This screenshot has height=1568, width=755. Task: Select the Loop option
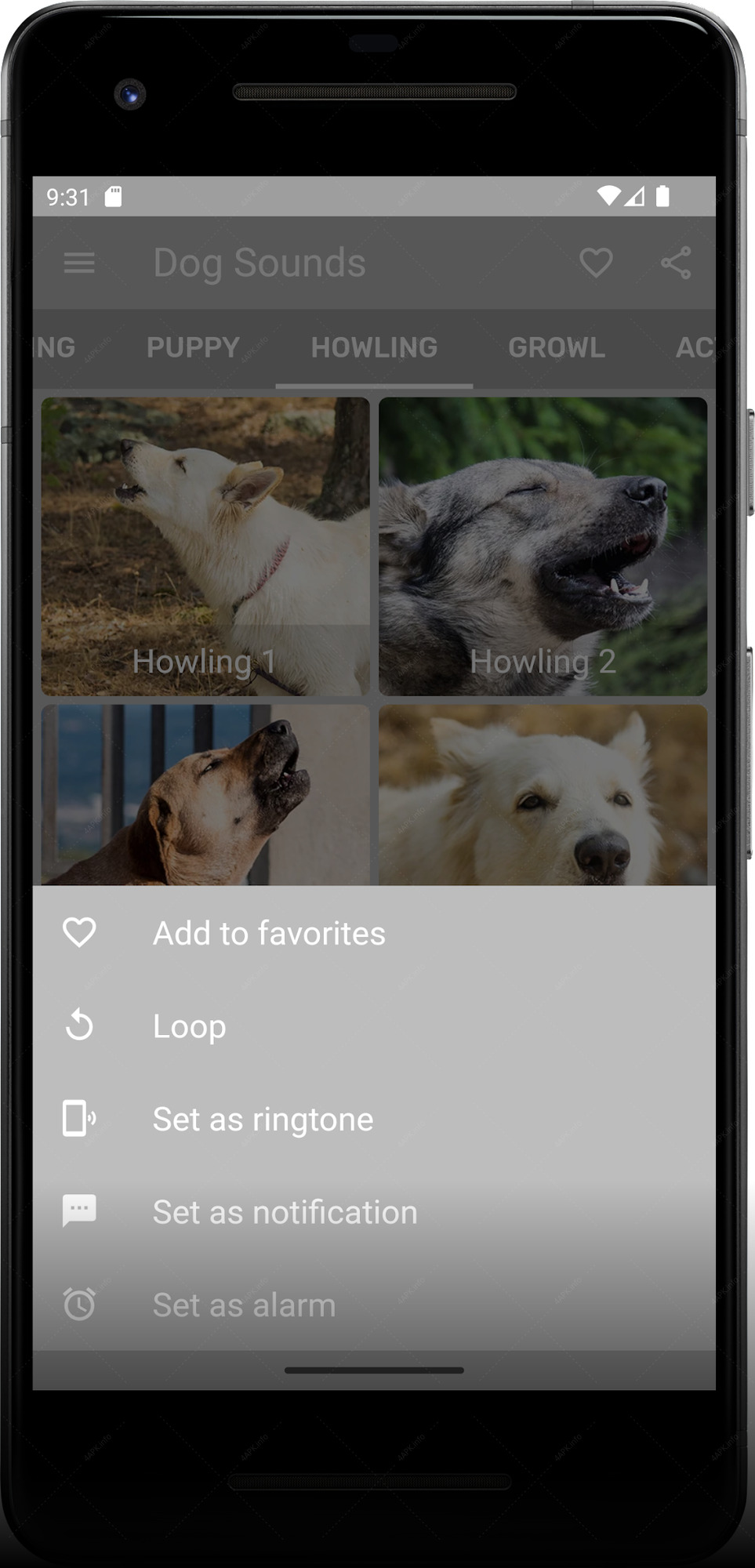[374, 1025]
